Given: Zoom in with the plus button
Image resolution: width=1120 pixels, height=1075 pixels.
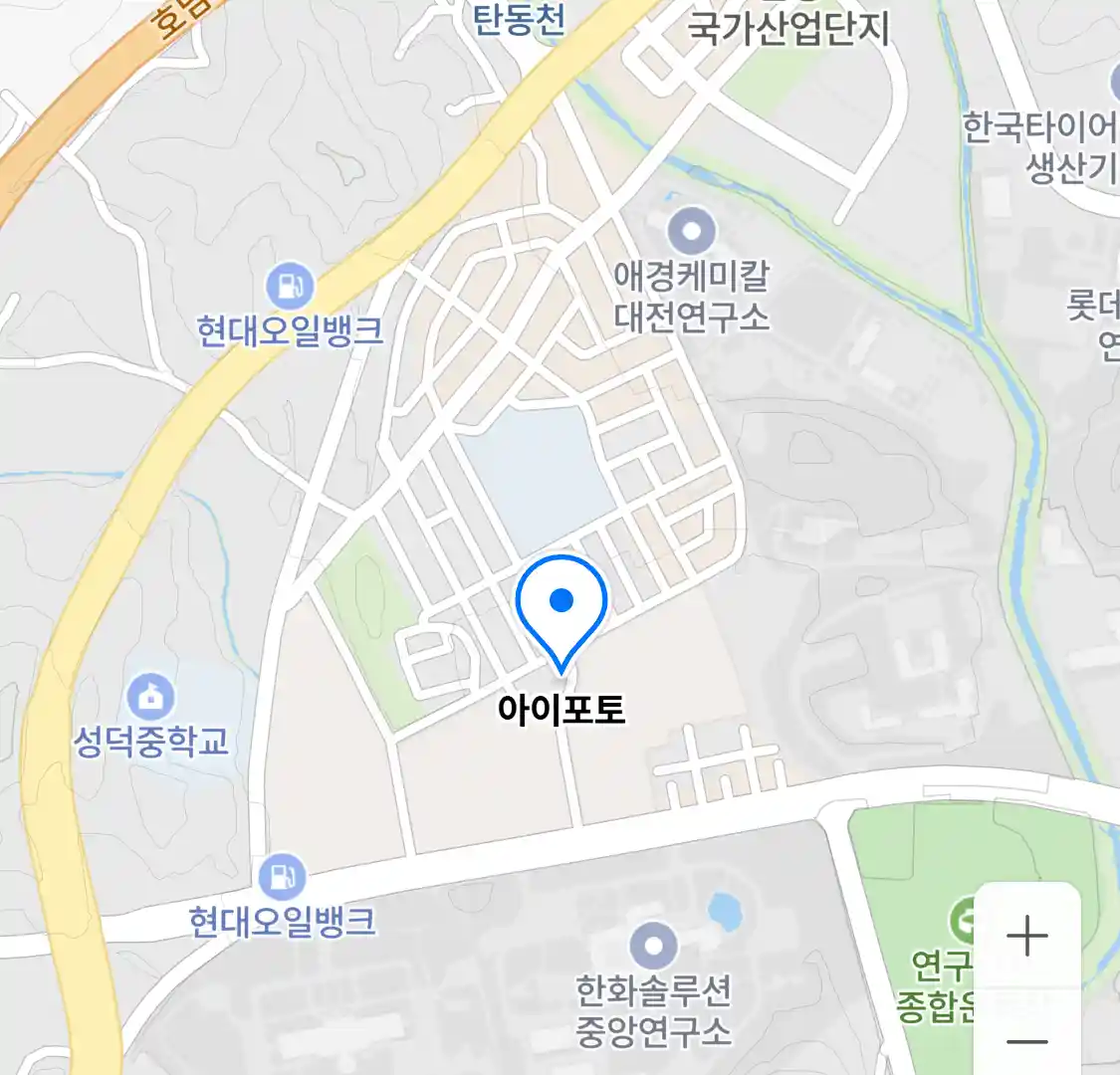Looking at the screenshot, I should [x=1026, y=937].
